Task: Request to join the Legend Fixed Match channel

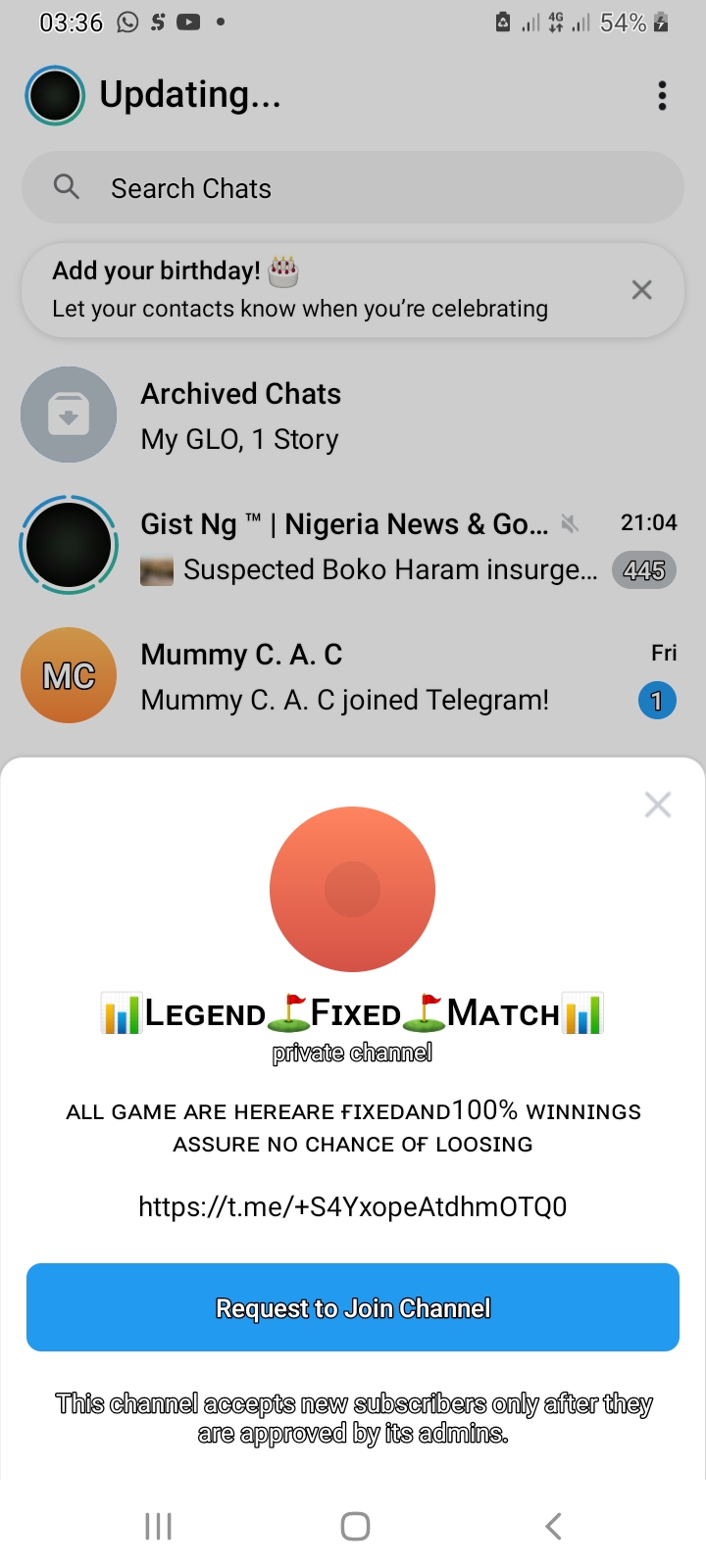Action: pyautogui.click(x=353, y=1307)
